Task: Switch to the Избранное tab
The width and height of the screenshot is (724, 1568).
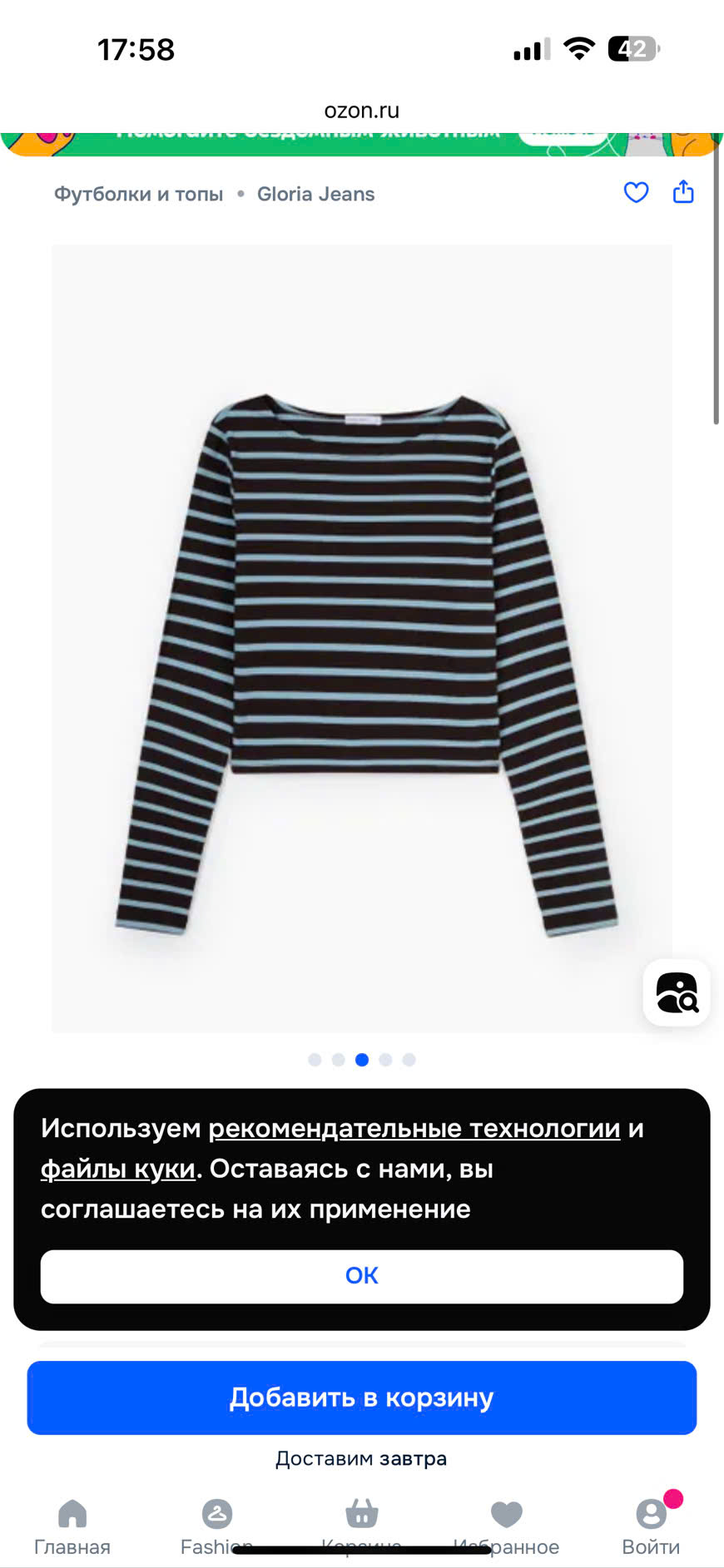Action: 506,1526
